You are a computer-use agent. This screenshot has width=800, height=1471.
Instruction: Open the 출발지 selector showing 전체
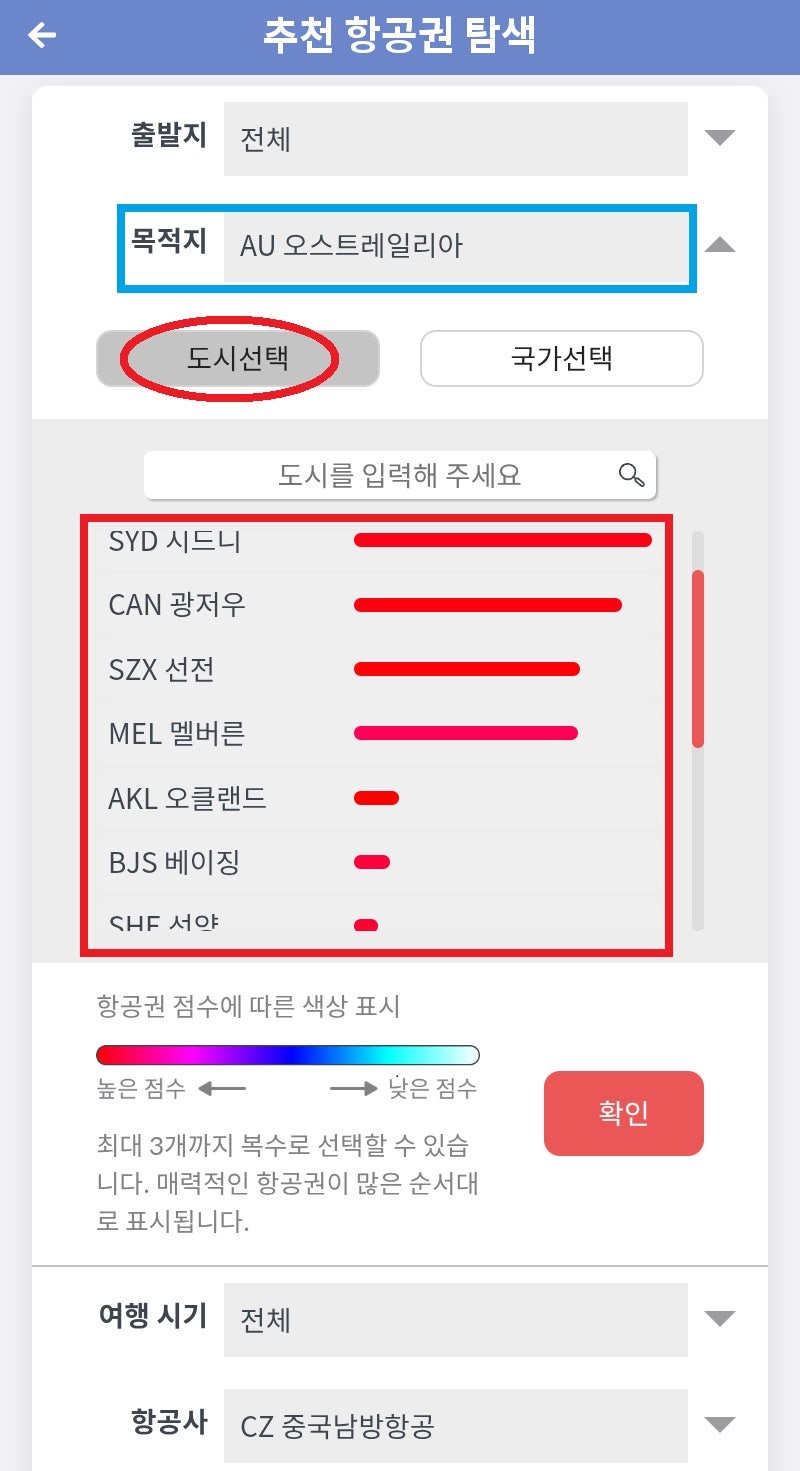pyautogui.click(x=455, y=139)
